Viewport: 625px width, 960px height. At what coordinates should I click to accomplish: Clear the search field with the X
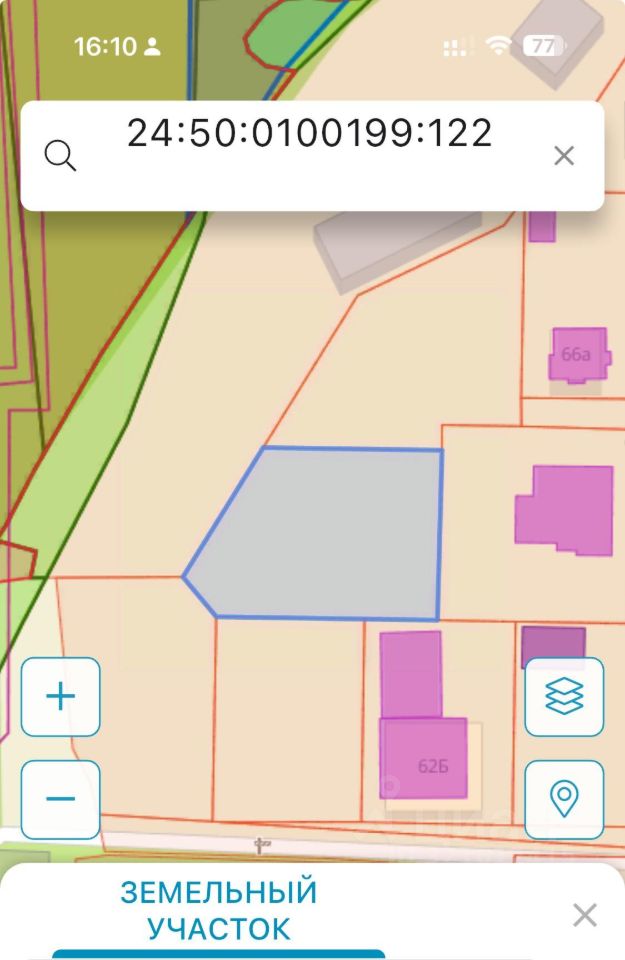pos(564,155)
